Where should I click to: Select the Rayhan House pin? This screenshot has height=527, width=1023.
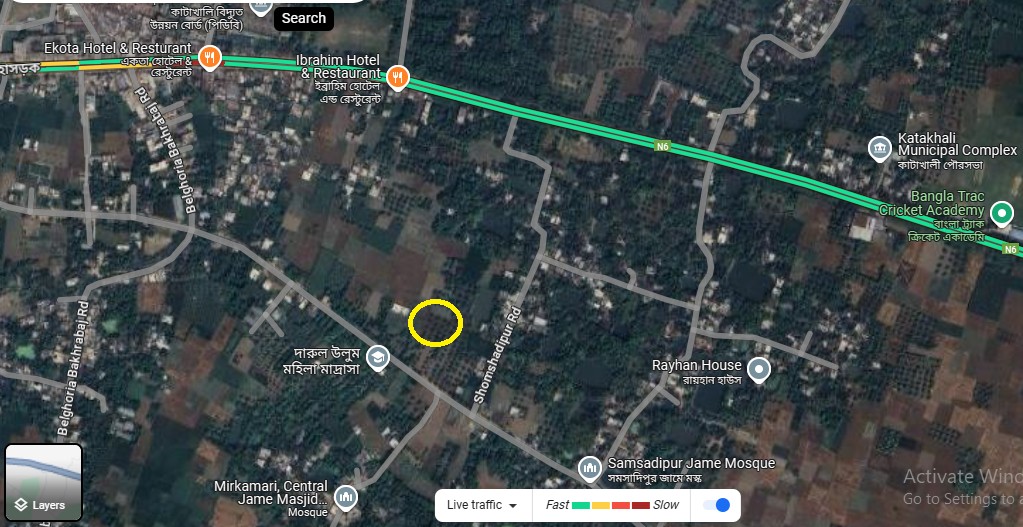point(759,371)
